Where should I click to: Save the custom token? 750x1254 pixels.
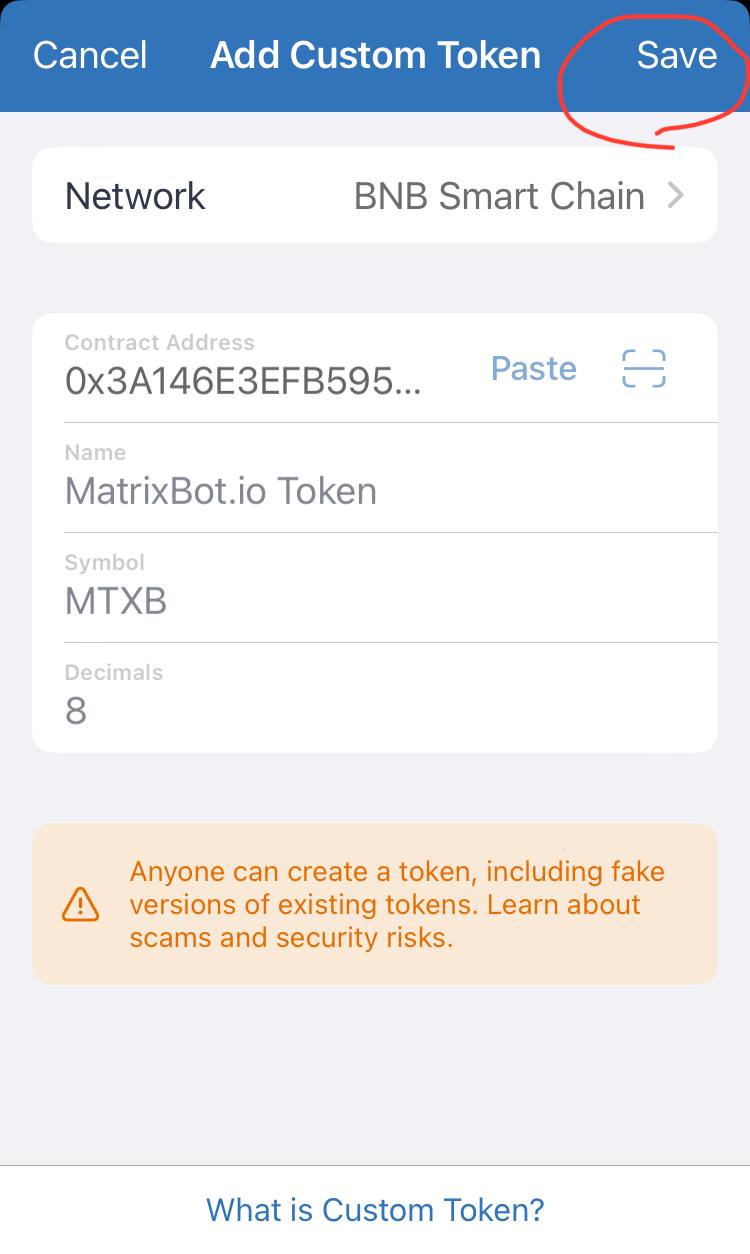676,55
